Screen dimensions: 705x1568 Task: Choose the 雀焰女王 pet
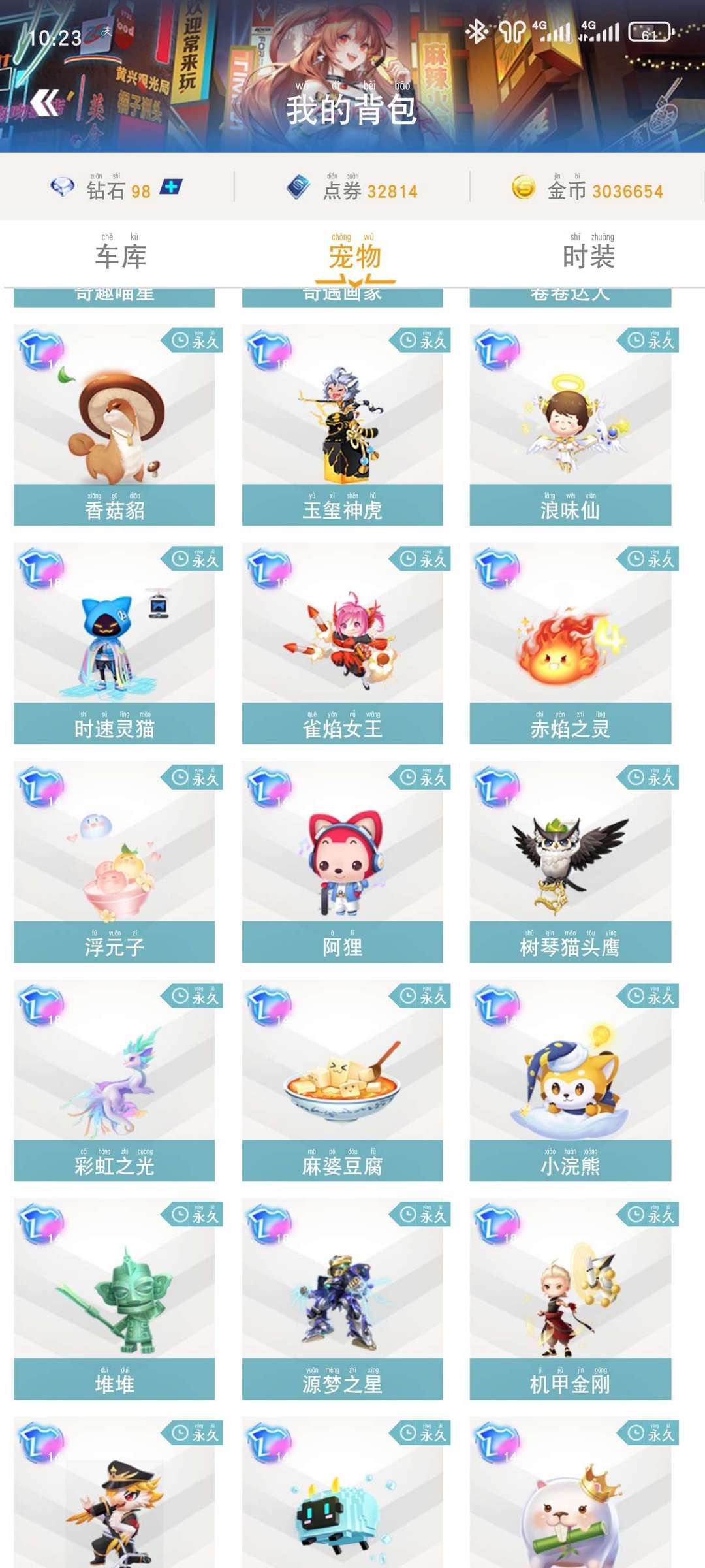point(342,643)
